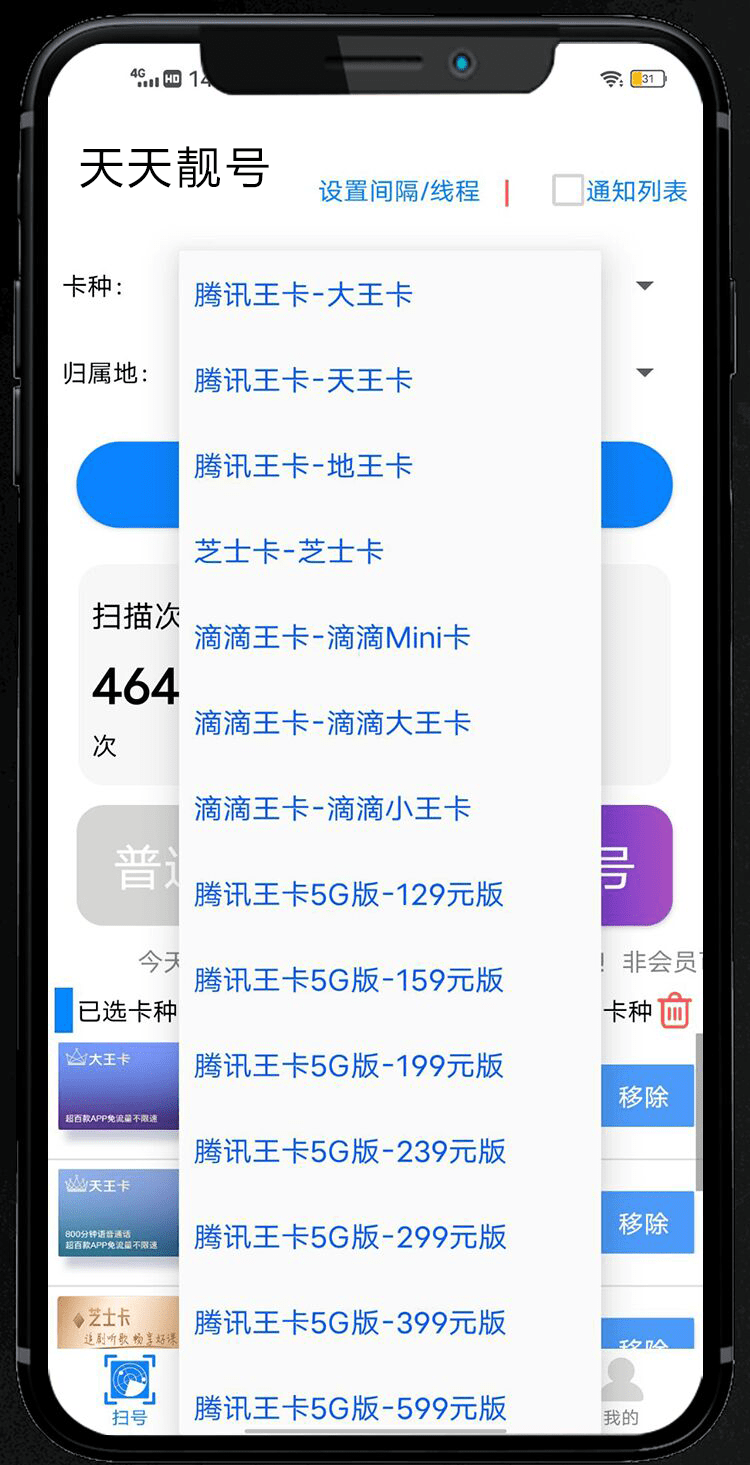
Task: Select 腾讯王卡5G版-199元版
Action: pyautogui.click(x=349, y=1065)
